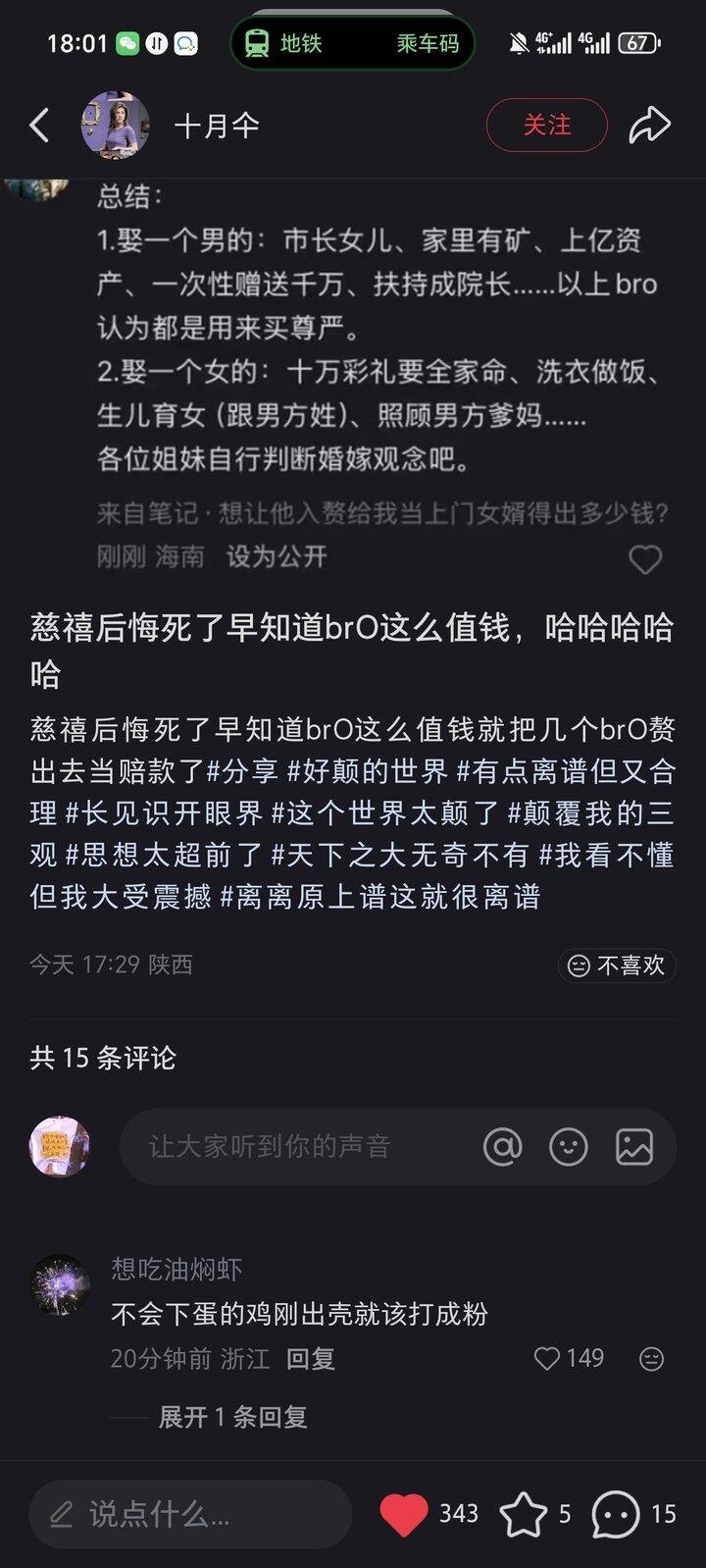The image size is (706, 1568).
Task: Bookmark the post with star icon
Action: 523,1514
